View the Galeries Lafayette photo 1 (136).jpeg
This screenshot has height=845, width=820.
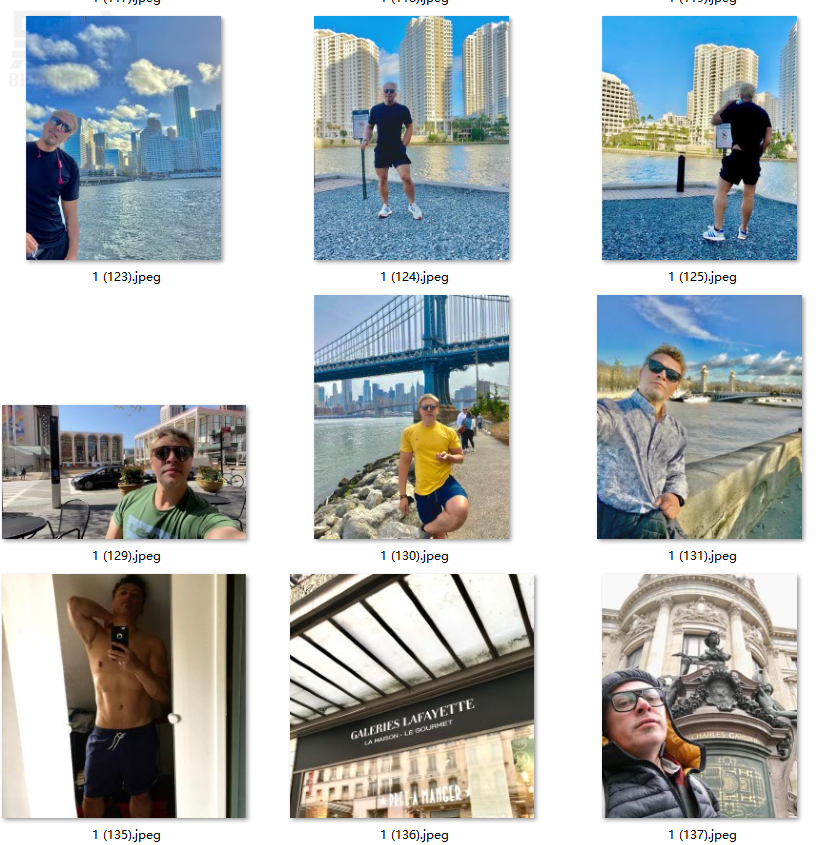412,696
